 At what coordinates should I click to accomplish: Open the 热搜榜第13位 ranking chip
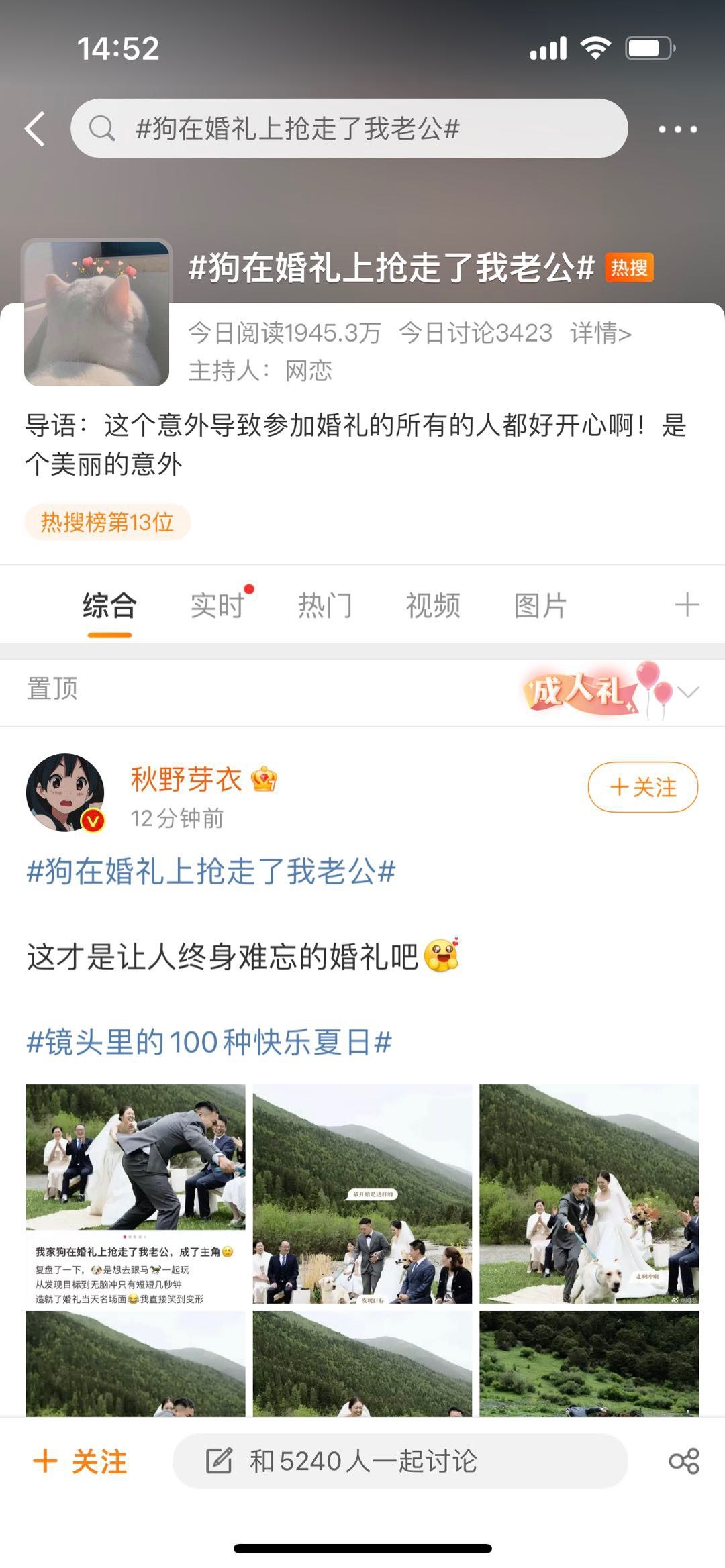[107, 522]
